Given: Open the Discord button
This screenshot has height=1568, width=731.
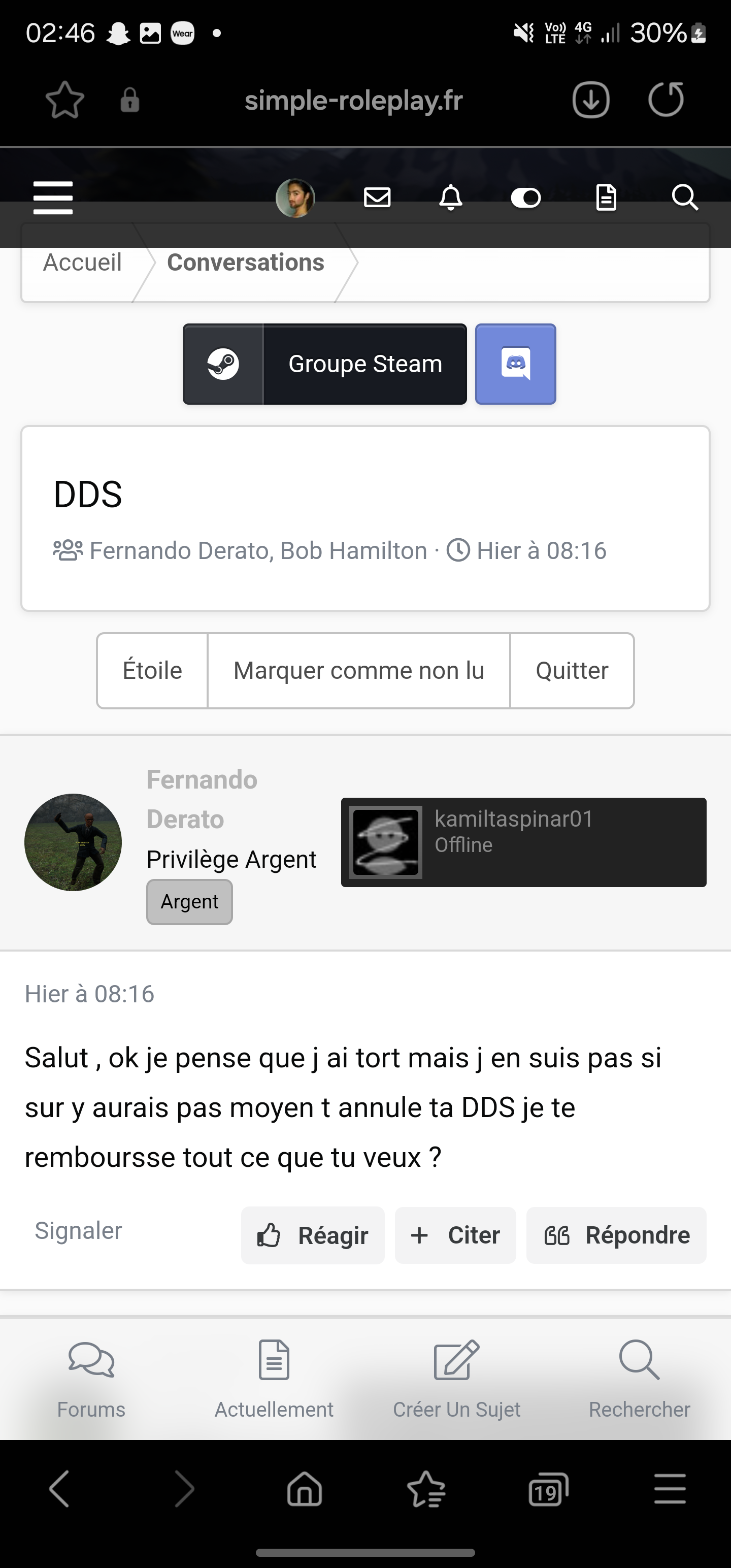Looking at the screenshot, I should tap(516, 364).
